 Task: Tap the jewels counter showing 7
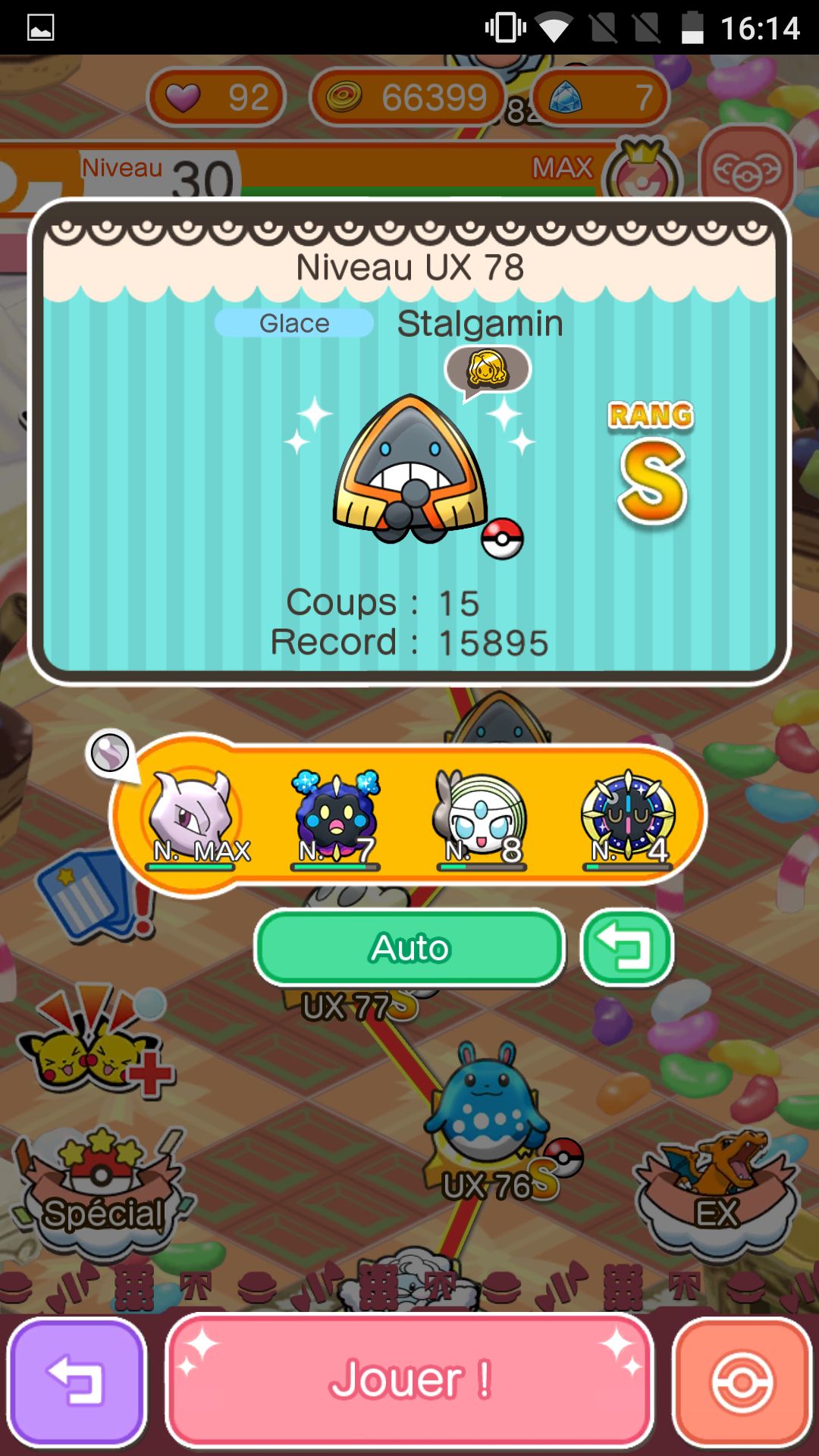pos(601,97)
